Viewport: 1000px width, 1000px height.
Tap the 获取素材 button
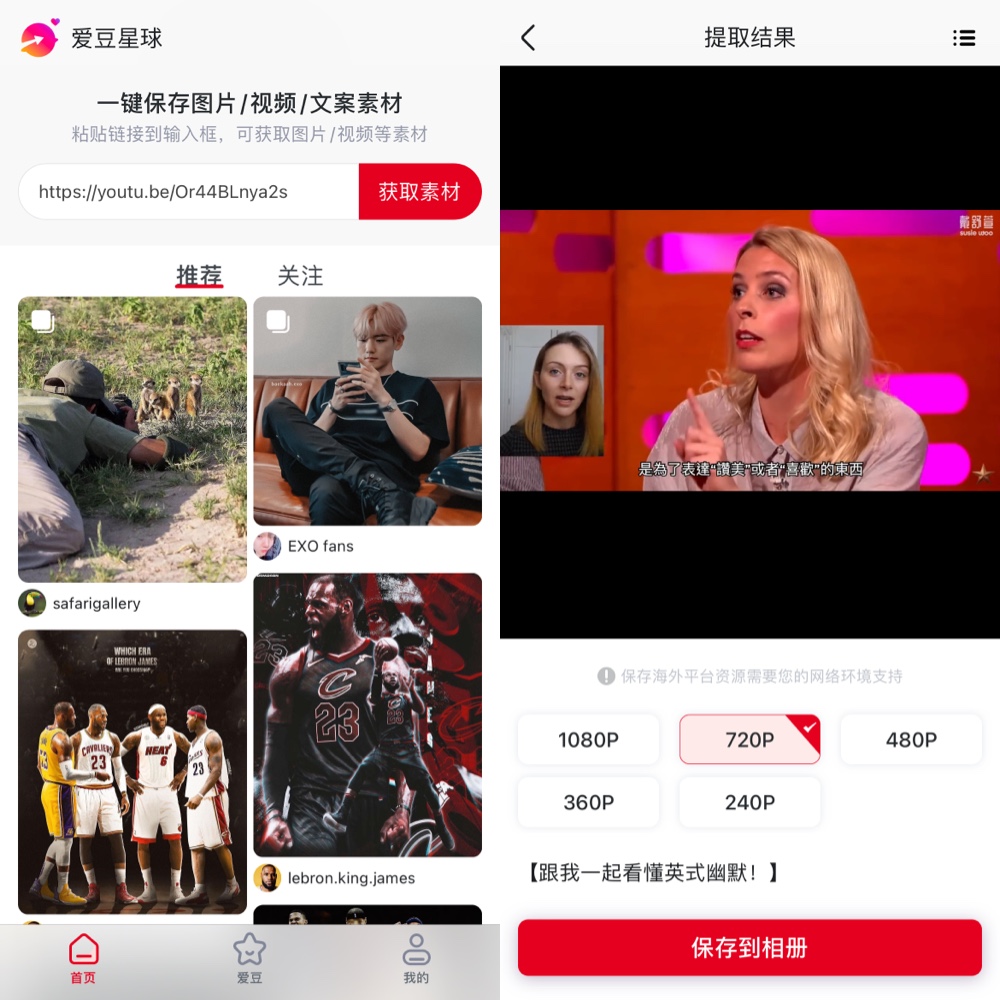(419, 192)
